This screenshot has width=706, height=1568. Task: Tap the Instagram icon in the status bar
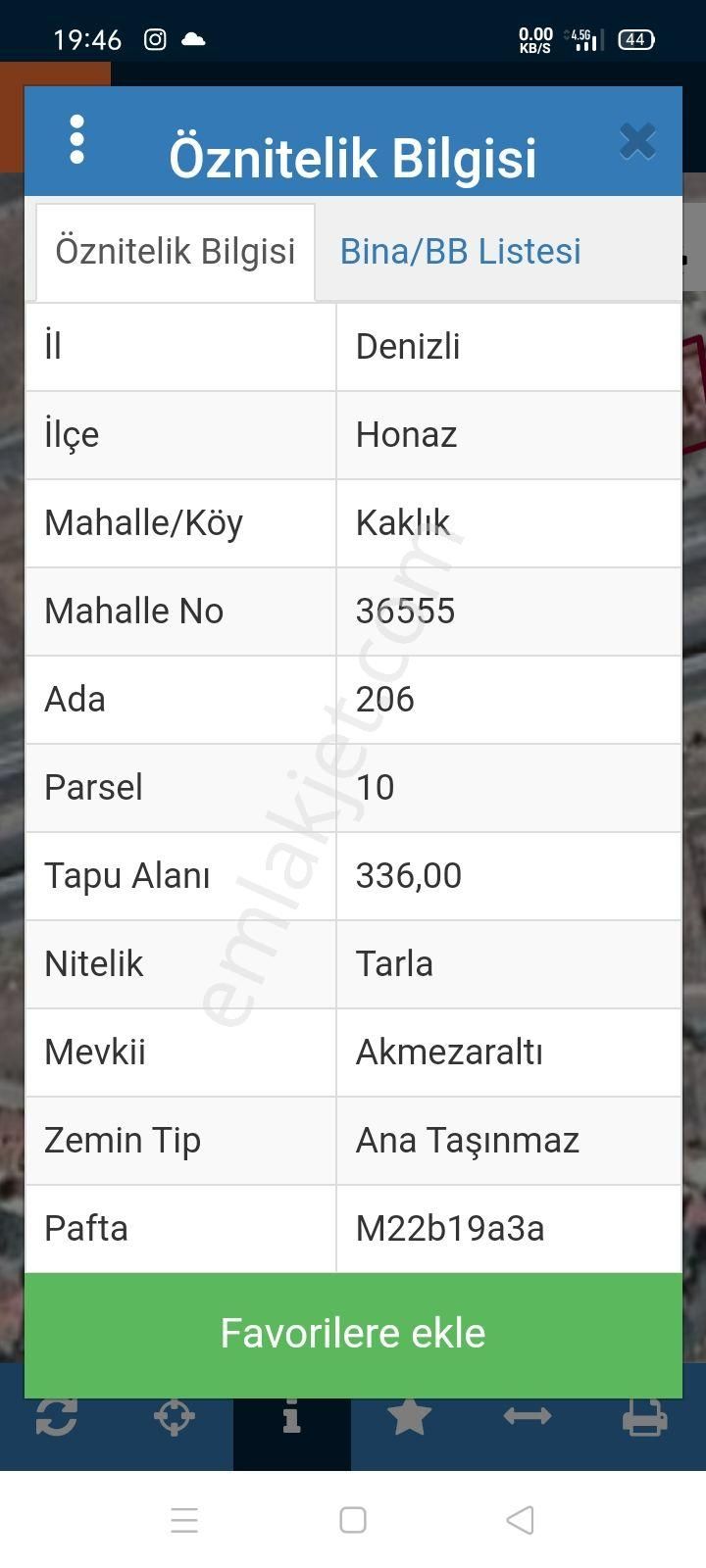point(154,40)
